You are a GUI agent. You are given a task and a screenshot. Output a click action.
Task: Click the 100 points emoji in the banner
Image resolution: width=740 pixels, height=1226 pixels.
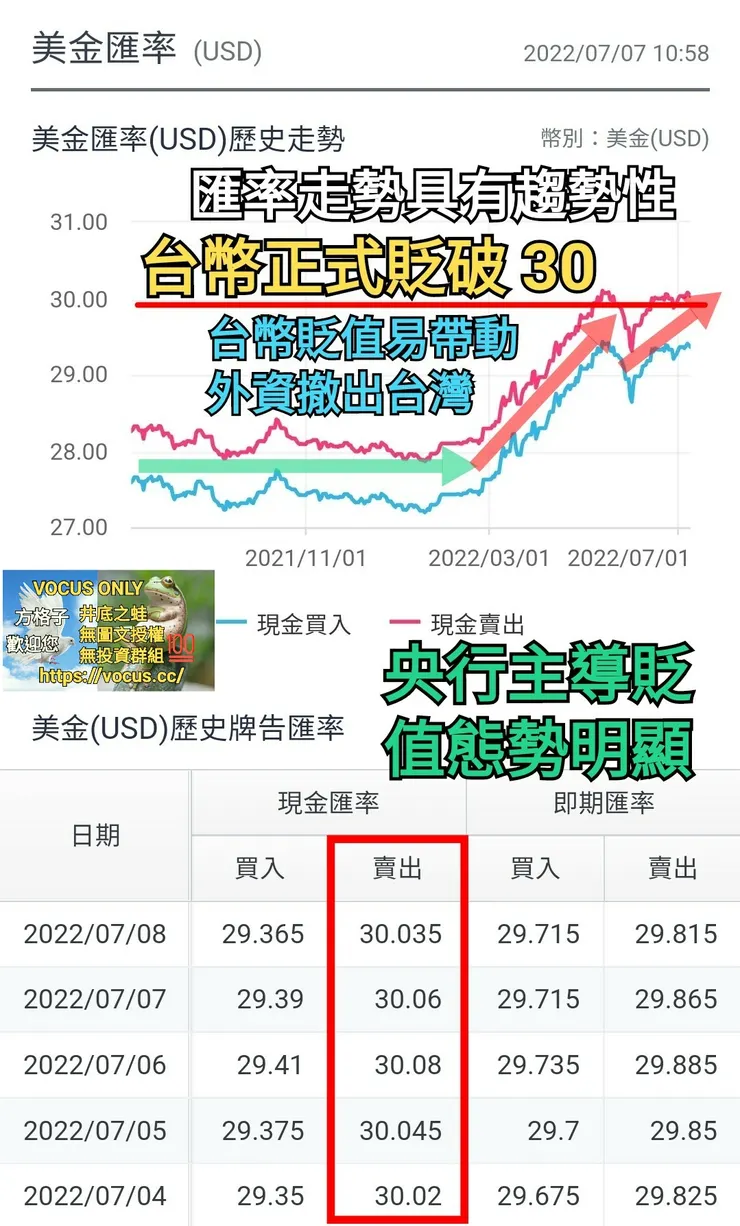(179, 647)
